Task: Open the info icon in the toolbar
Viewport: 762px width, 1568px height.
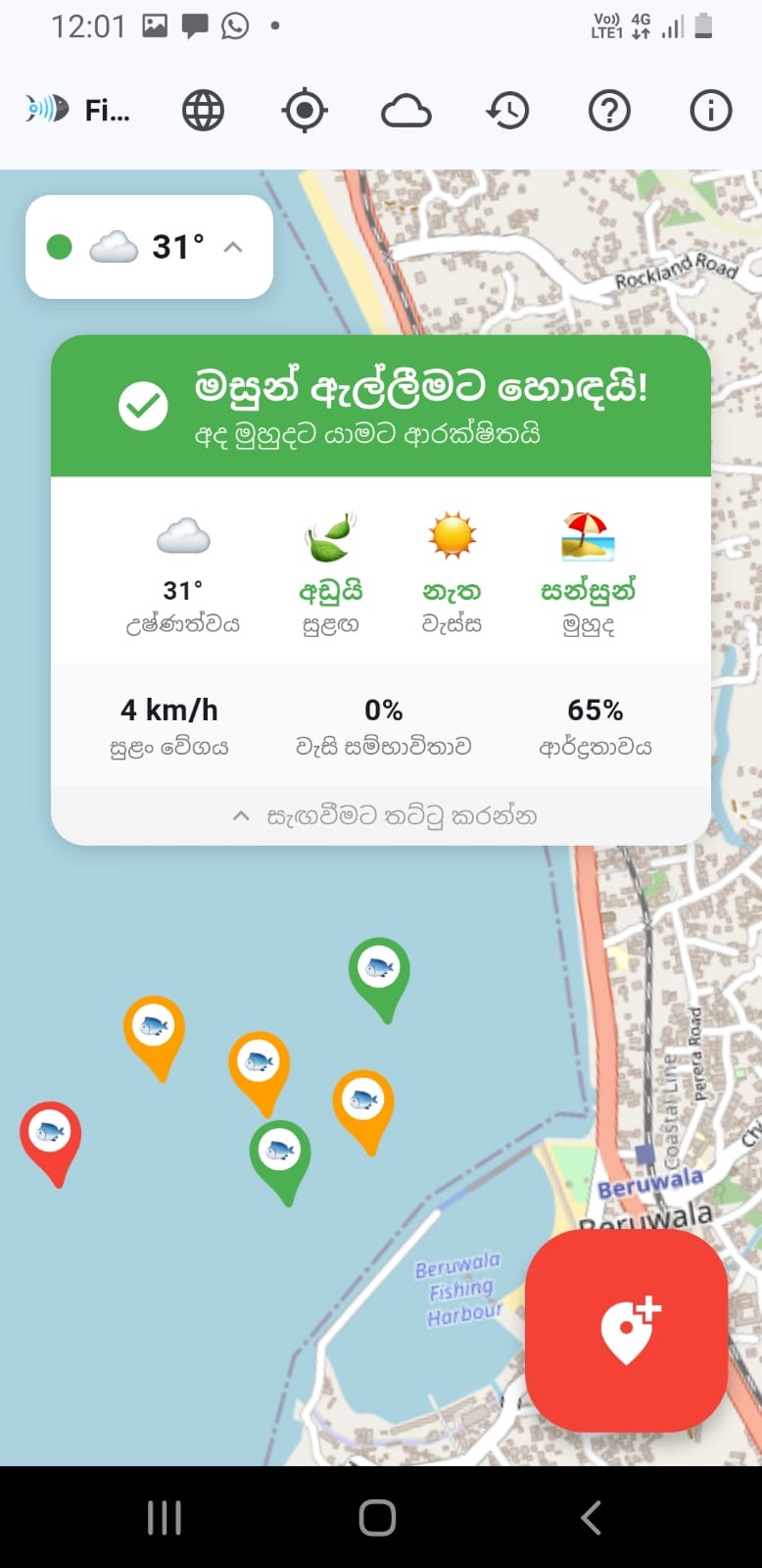Action: [709, 110]
